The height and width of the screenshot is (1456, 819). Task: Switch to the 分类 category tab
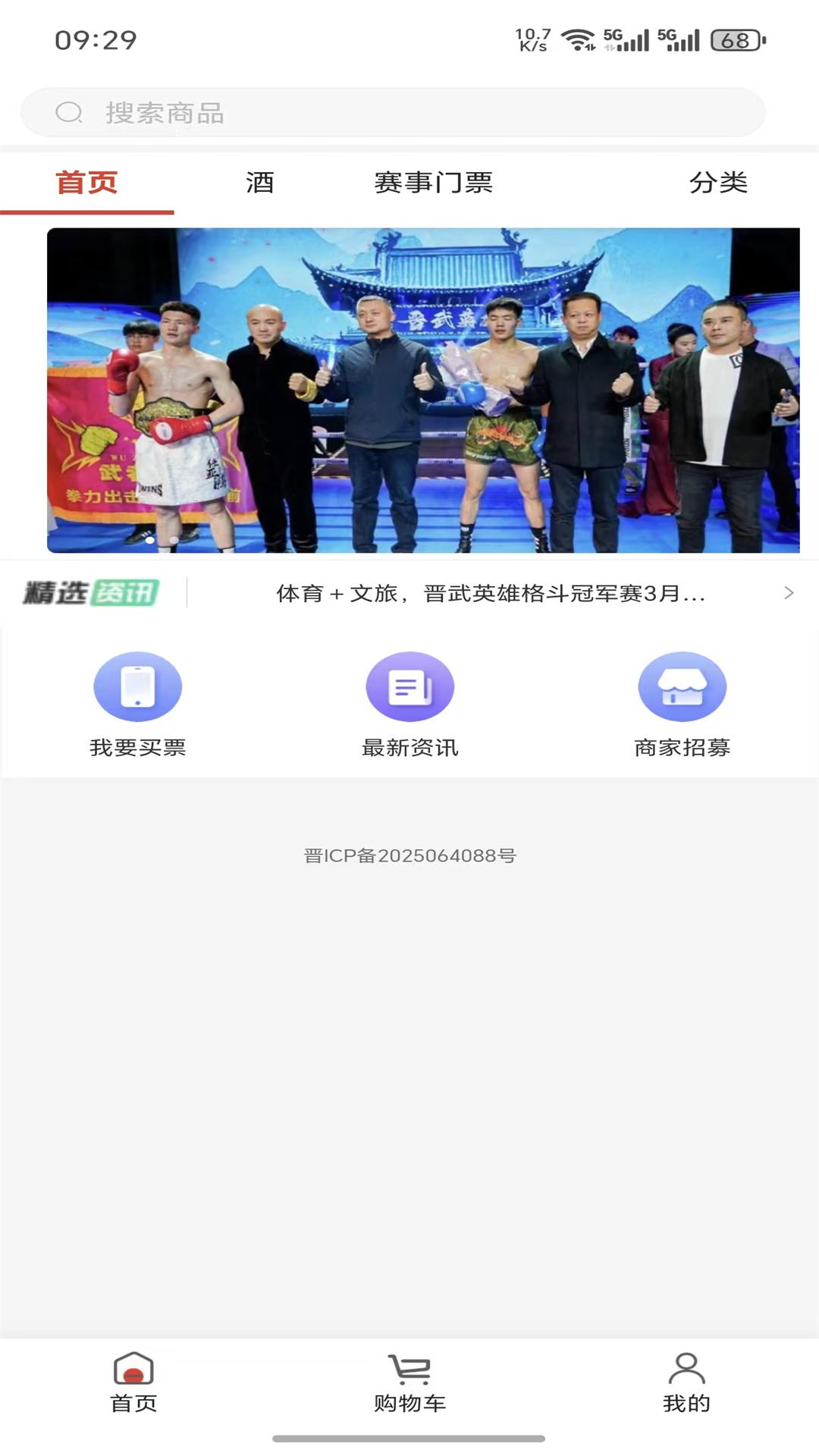click(x=719, y=182)
